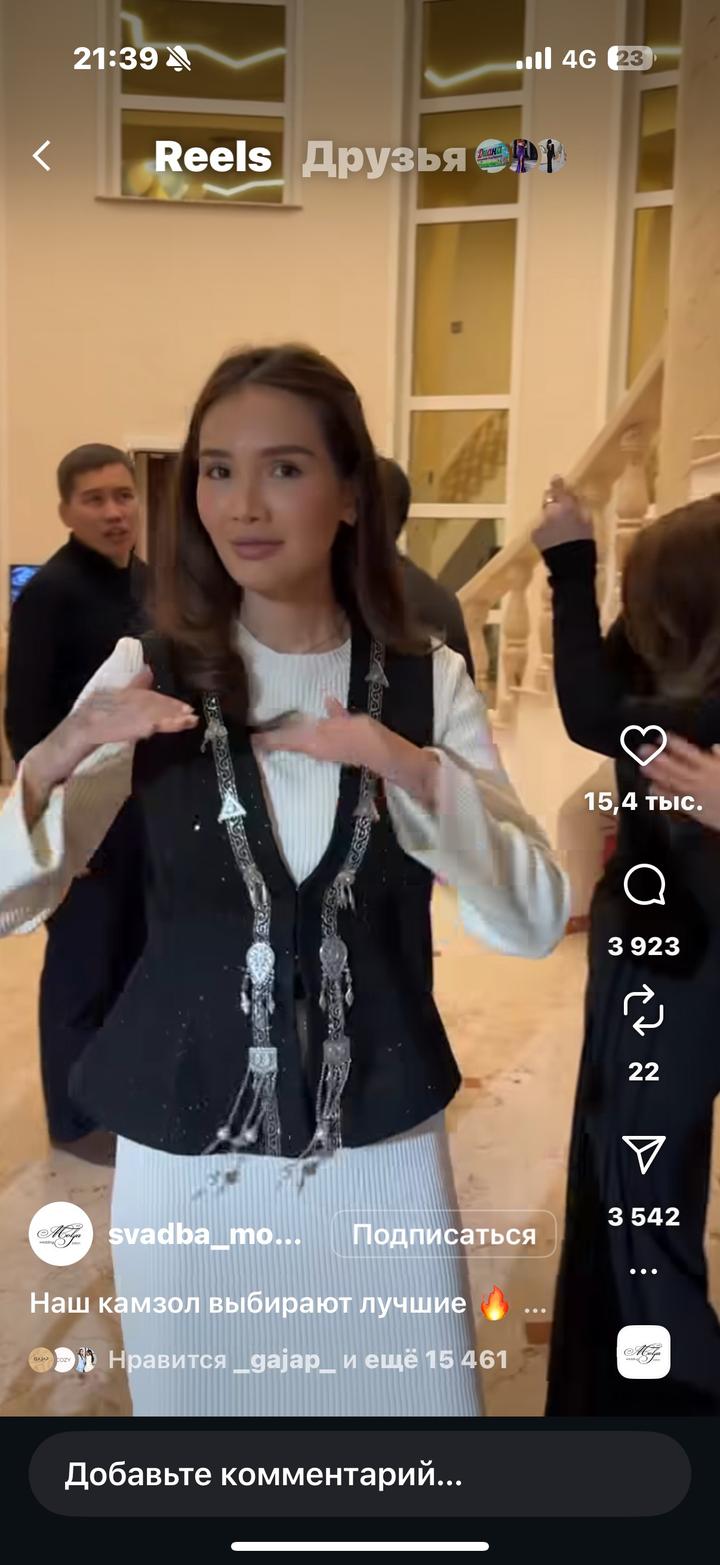The height and width of the screenshot is (1565, 720).
Task: Like this reel with the heart icon
Action: click(643, 746)
